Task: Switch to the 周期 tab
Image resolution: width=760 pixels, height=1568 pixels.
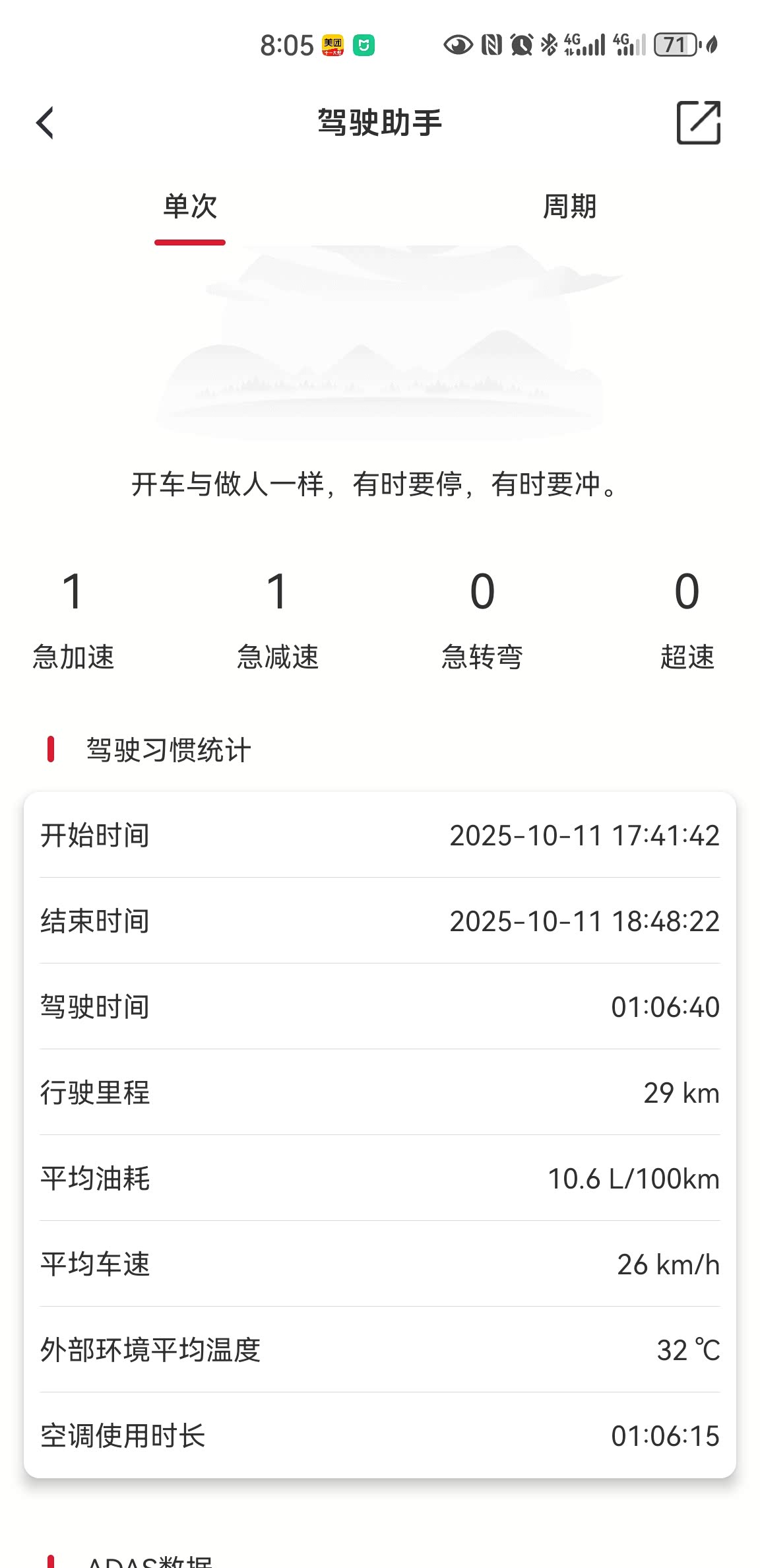Action: click(569, 207)
